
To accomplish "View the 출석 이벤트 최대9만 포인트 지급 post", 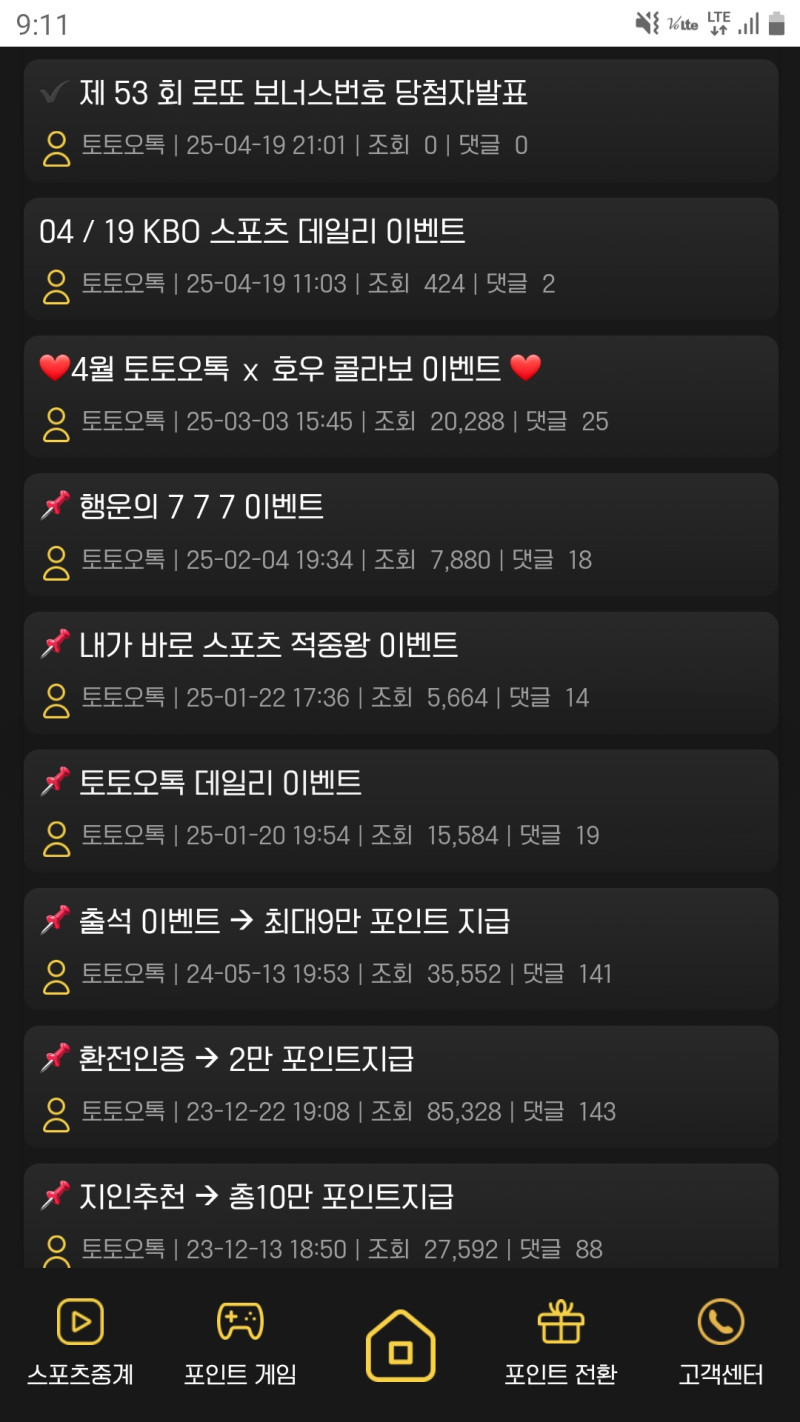I will point(294,921).
